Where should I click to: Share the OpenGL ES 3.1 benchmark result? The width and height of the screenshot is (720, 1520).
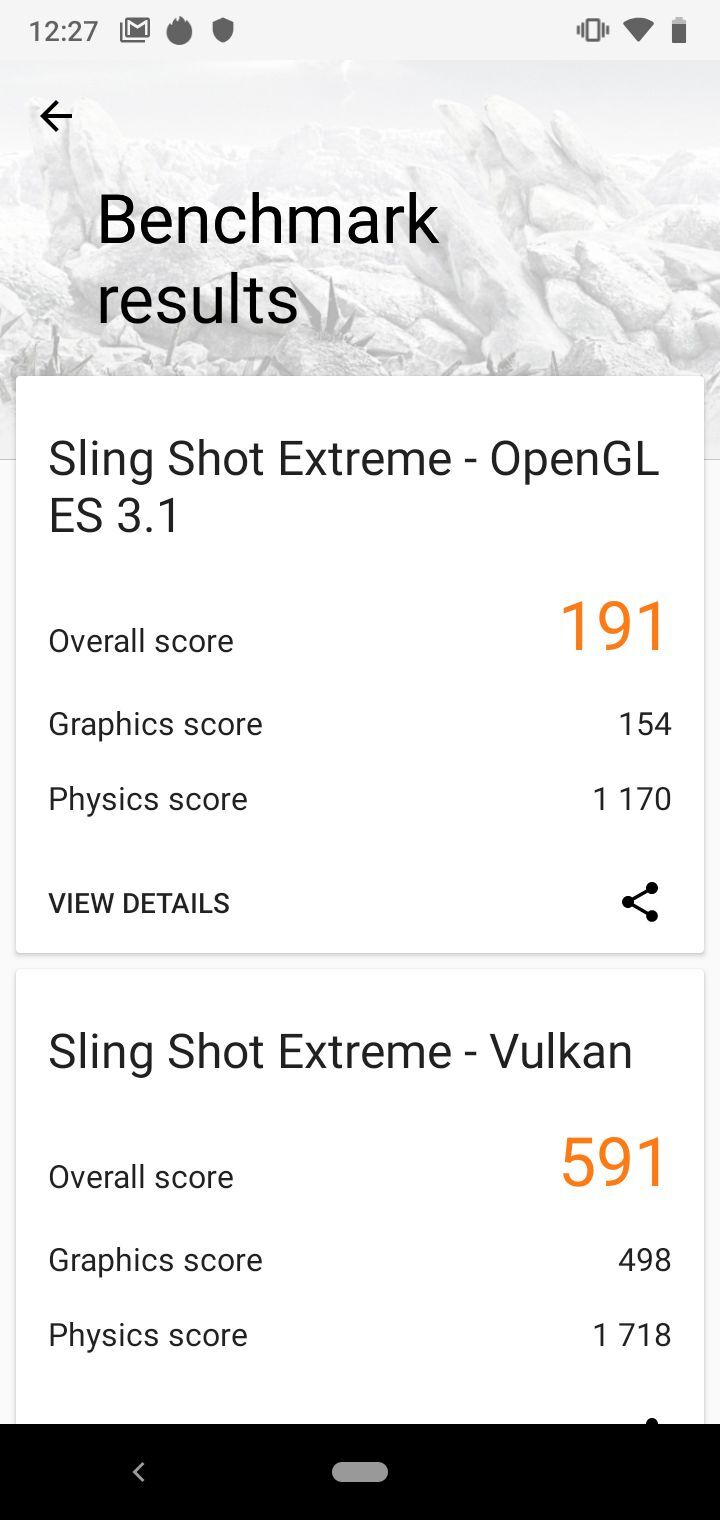pyautogui.click(x=640, y=902)
